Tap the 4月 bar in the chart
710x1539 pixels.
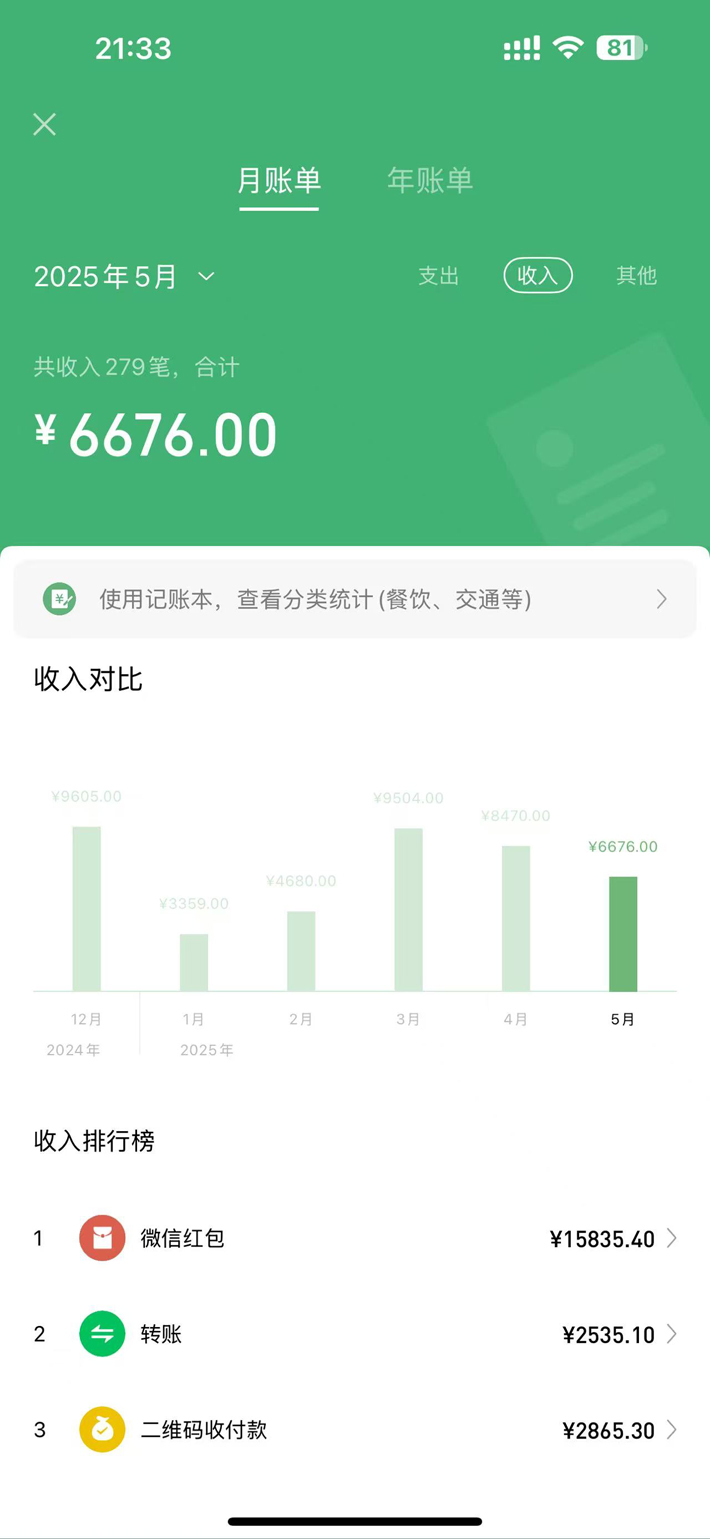[x=516, y=918]
